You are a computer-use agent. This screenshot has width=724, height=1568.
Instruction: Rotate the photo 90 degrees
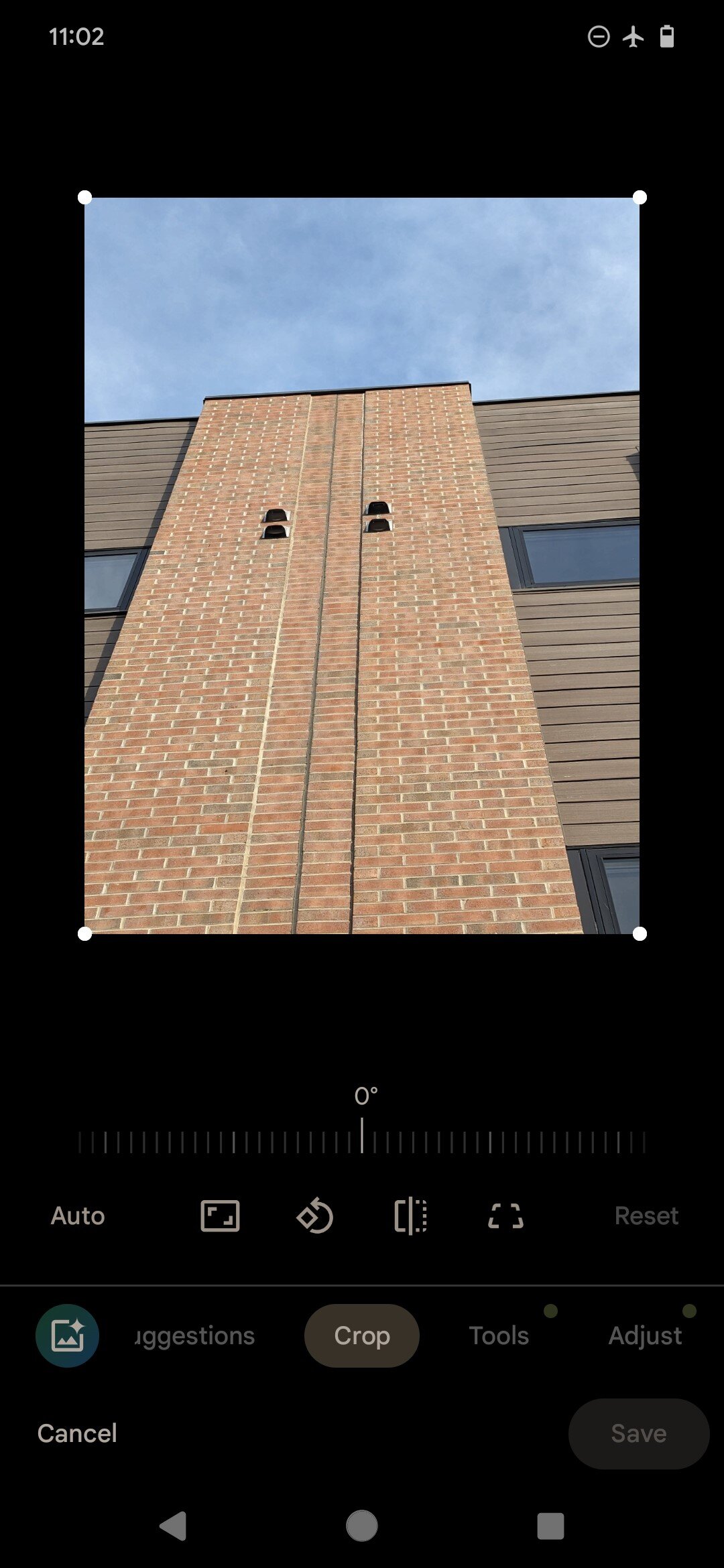[315, 1216]
